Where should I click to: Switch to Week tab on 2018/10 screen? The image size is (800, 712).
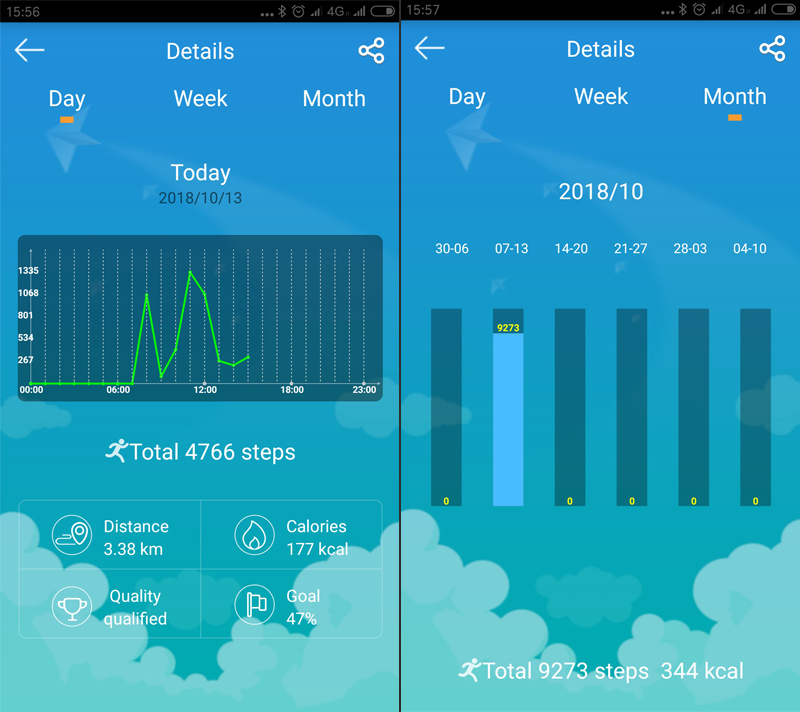601,96
